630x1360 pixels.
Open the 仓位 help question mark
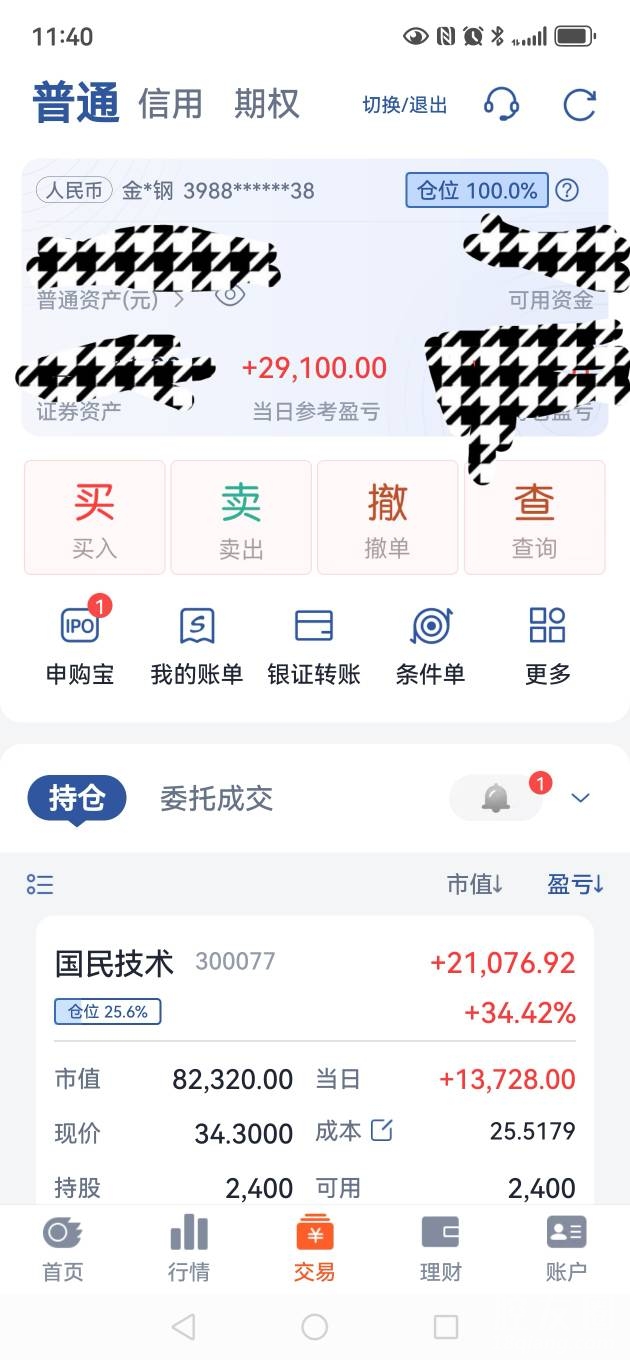(x=567, y=190)
